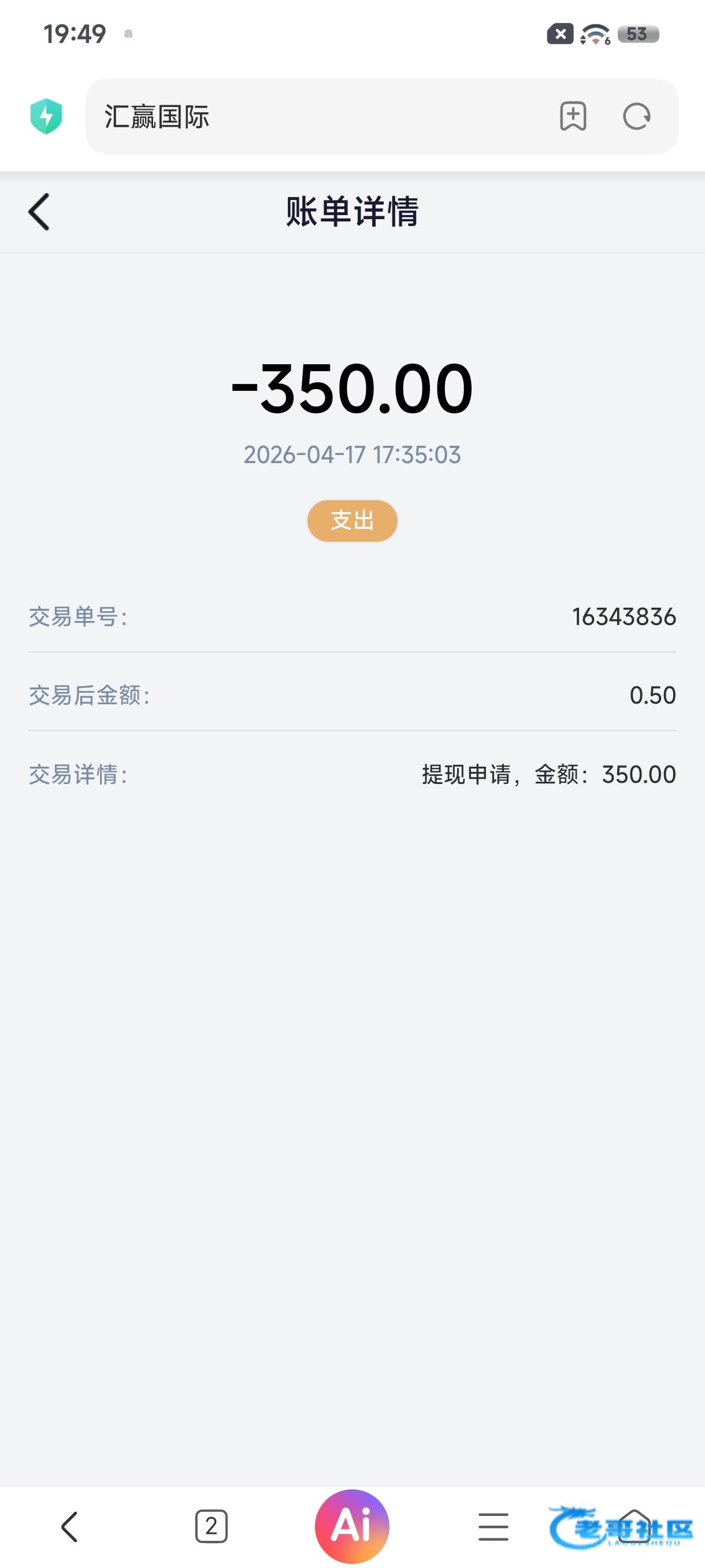
Task: Launch the Ai assistant
Action: pos(351,1526)
